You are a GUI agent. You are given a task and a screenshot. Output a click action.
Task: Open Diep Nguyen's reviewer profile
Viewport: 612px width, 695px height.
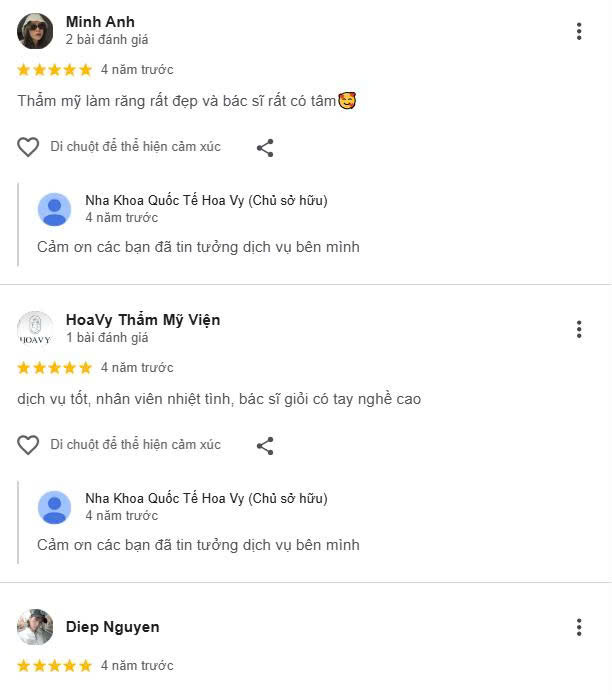coord(112,627)
